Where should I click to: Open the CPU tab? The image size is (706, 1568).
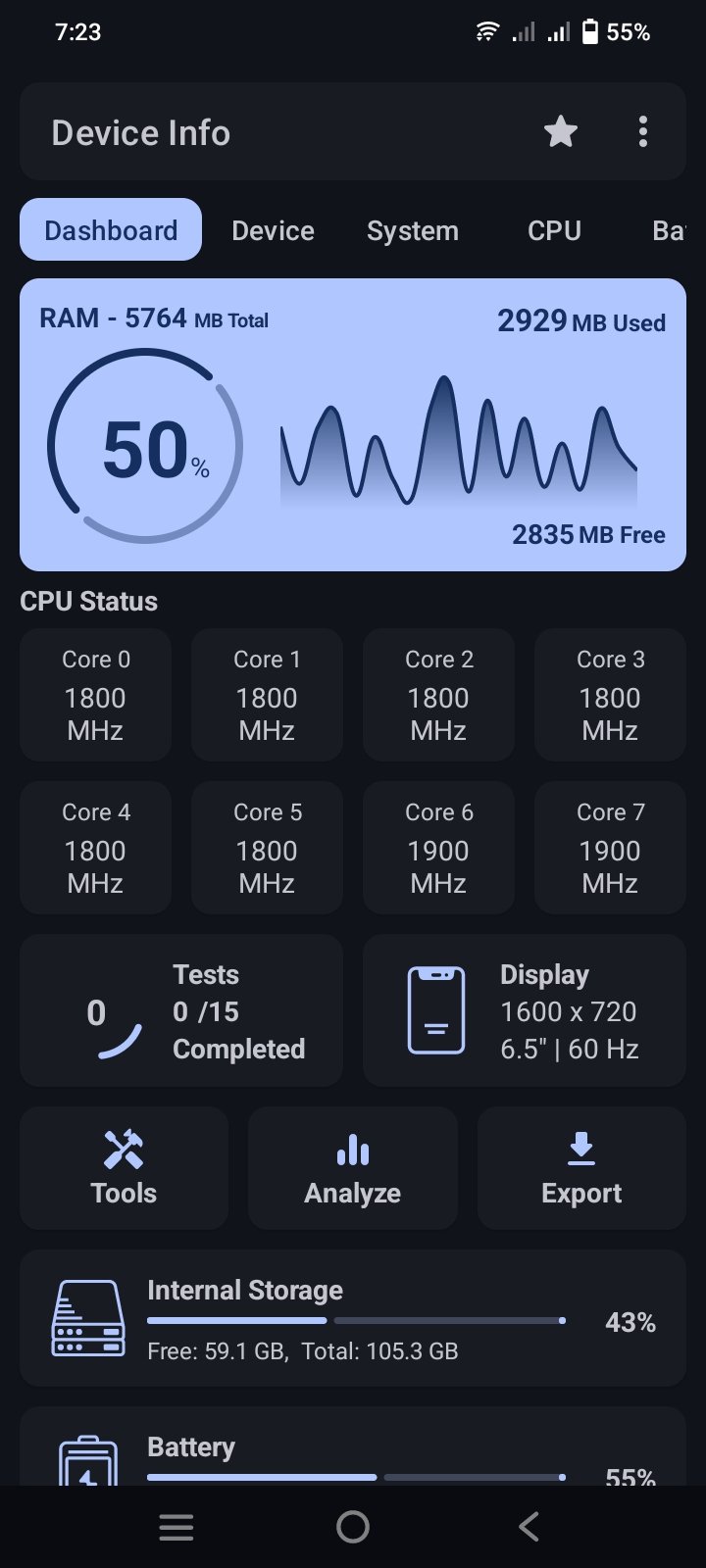pos(554,230)
